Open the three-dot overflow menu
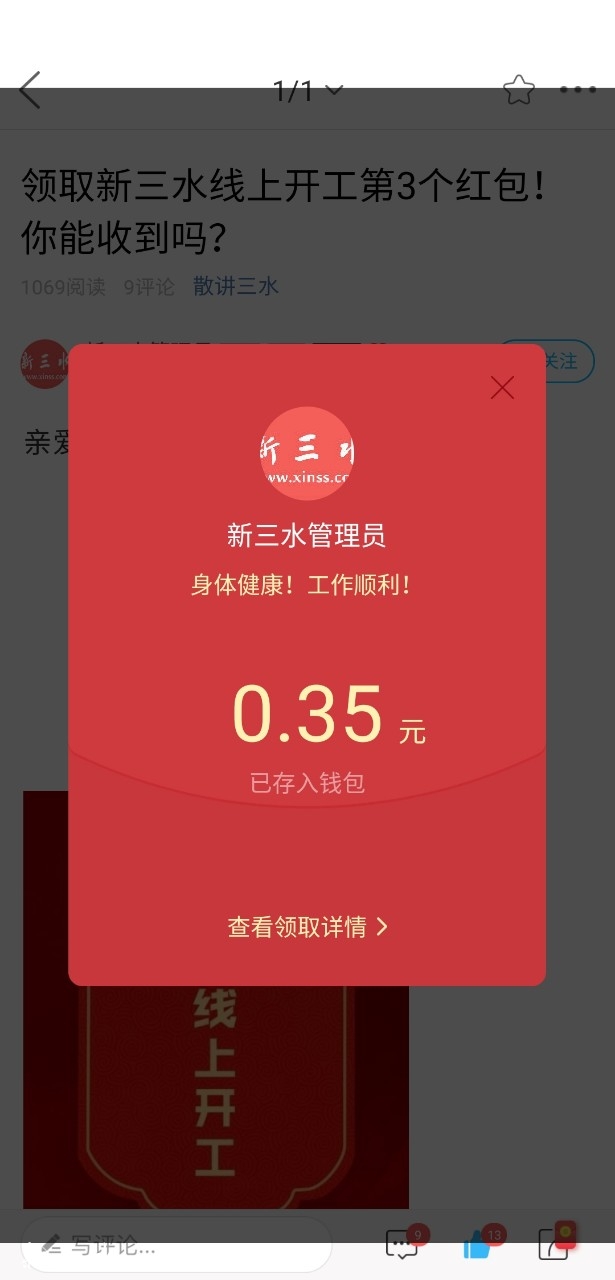615x1280 pixels. (x=577, y=91)
